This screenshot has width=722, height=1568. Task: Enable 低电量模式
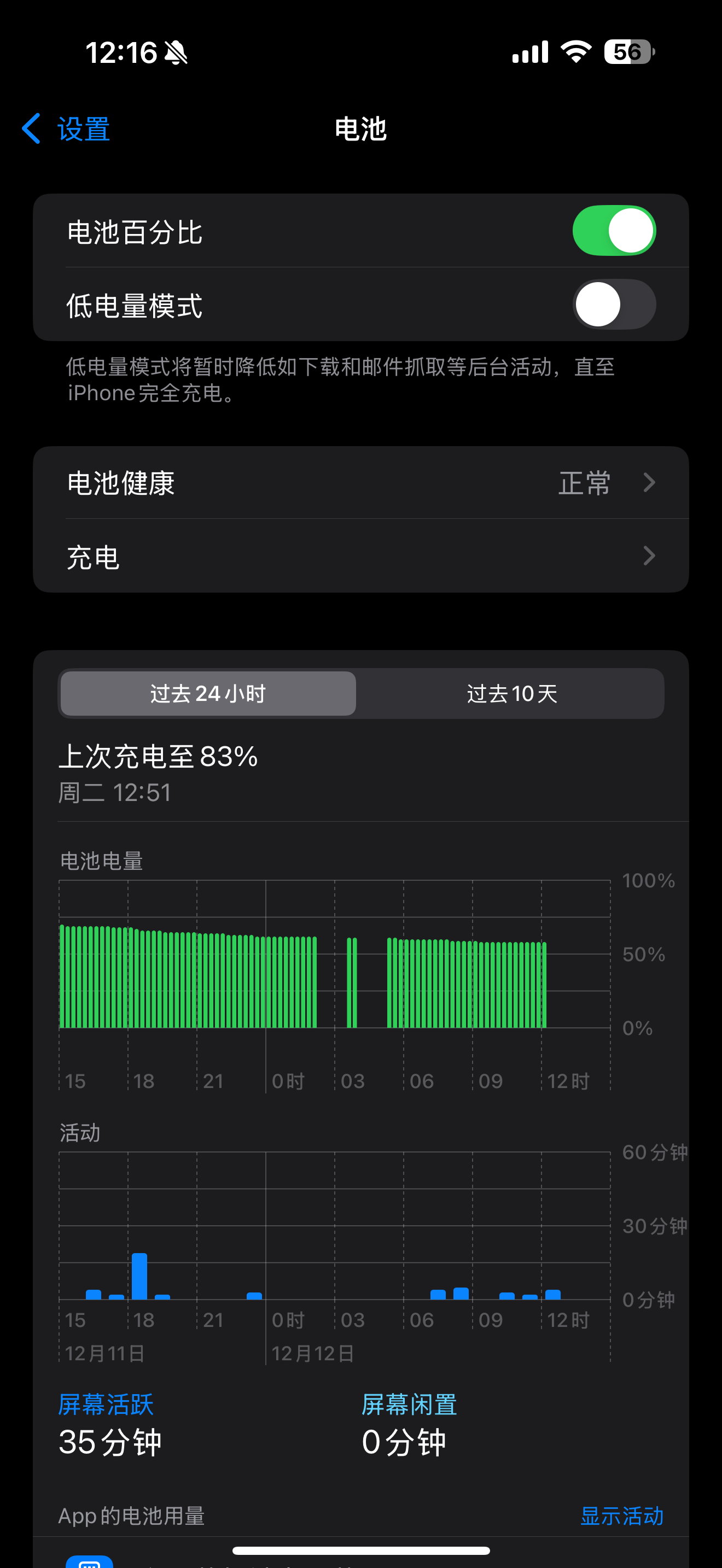point(614,305)
